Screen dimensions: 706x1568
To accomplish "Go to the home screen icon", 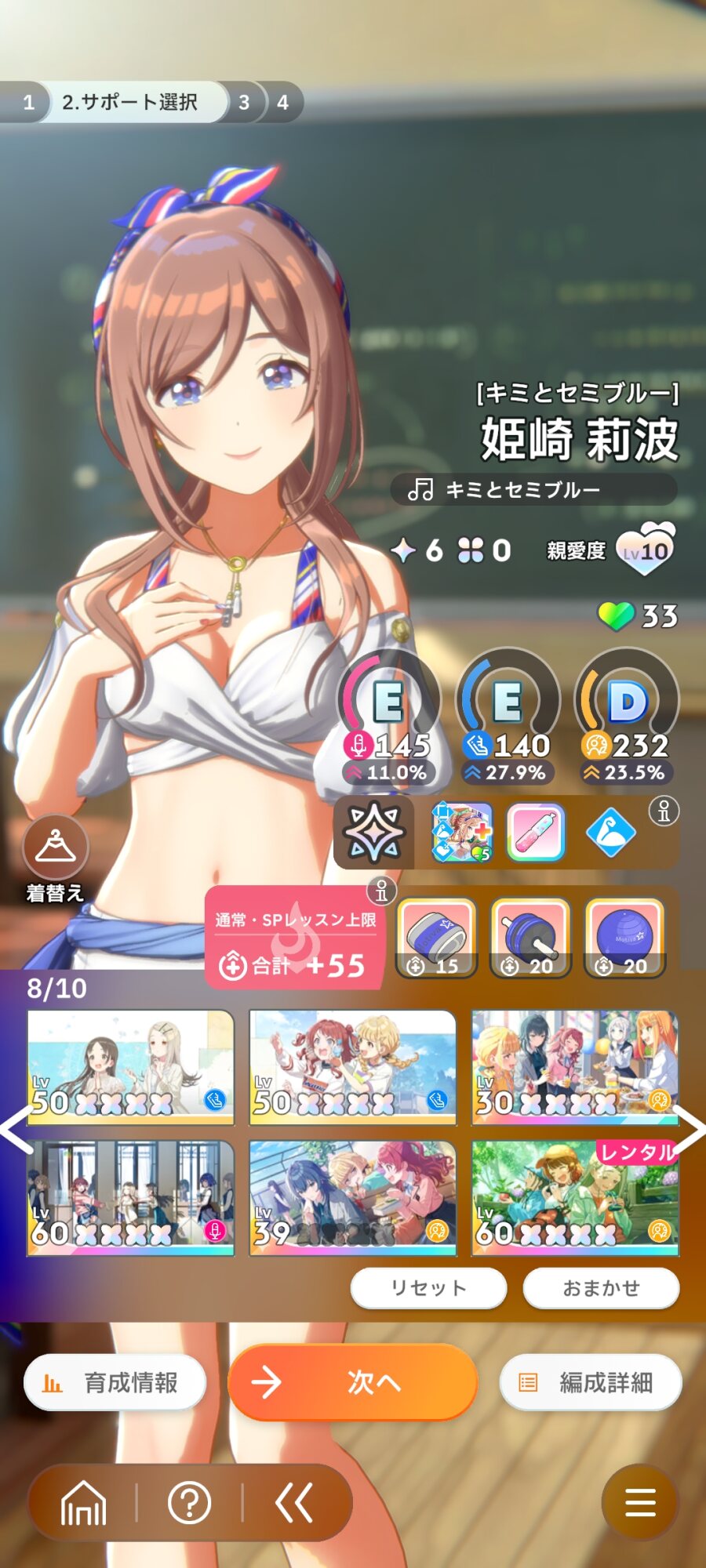I will (83, 1503).
